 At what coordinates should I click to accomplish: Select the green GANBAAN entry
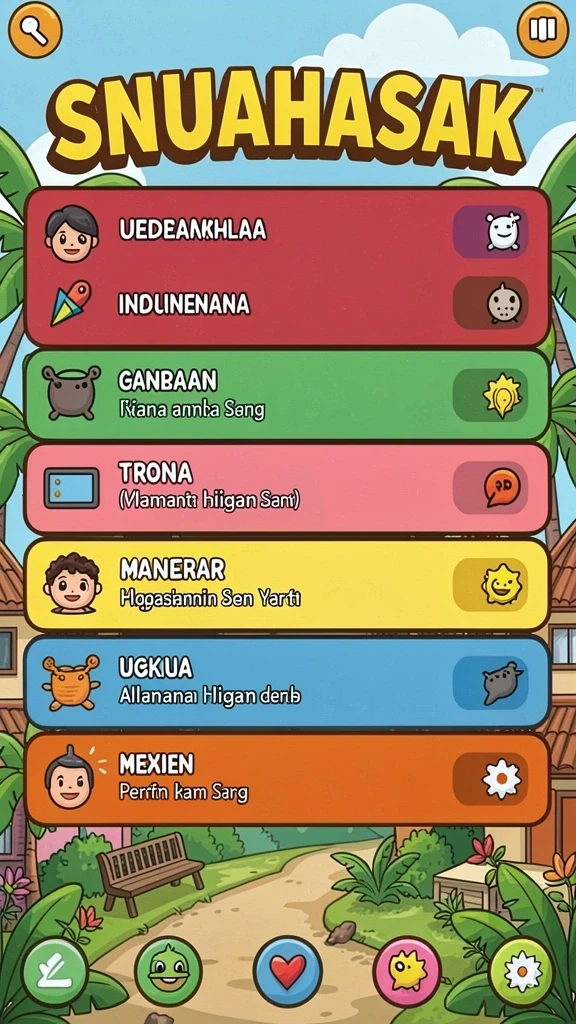point(287,394)
